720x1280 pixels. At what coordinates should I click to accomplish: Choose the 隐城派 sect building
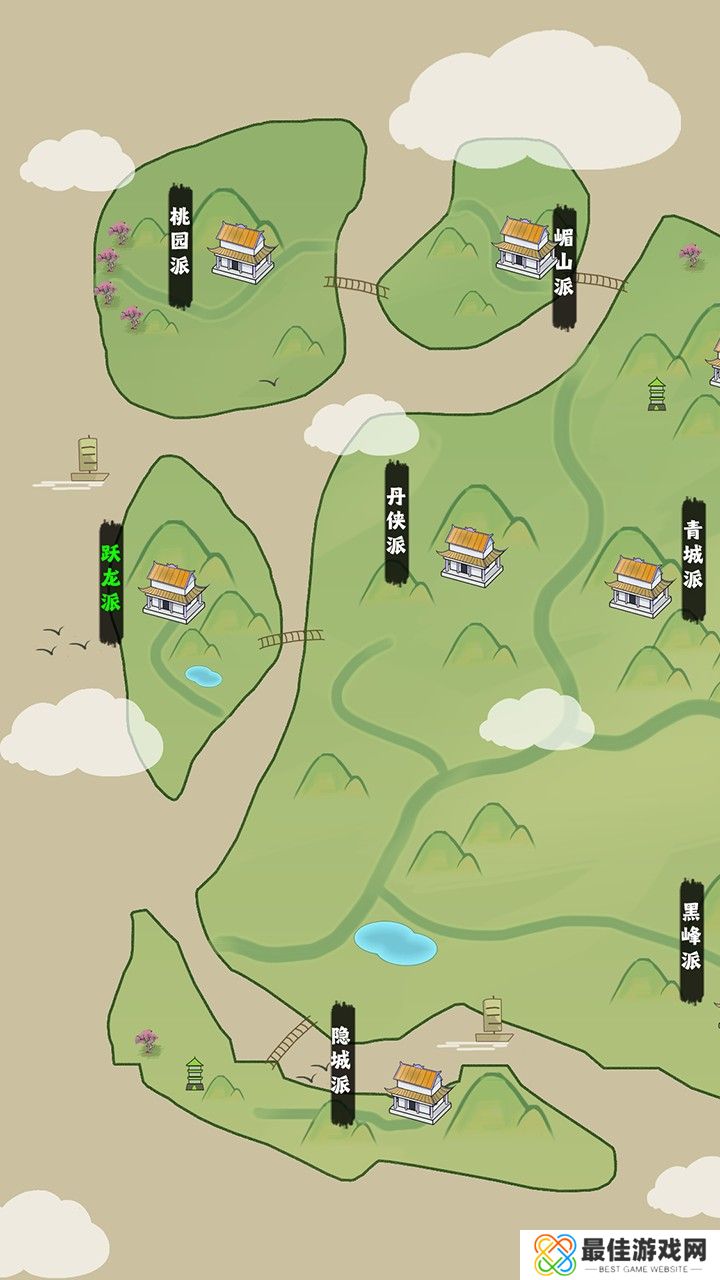pyautogui.click(x=419, y=1090)
